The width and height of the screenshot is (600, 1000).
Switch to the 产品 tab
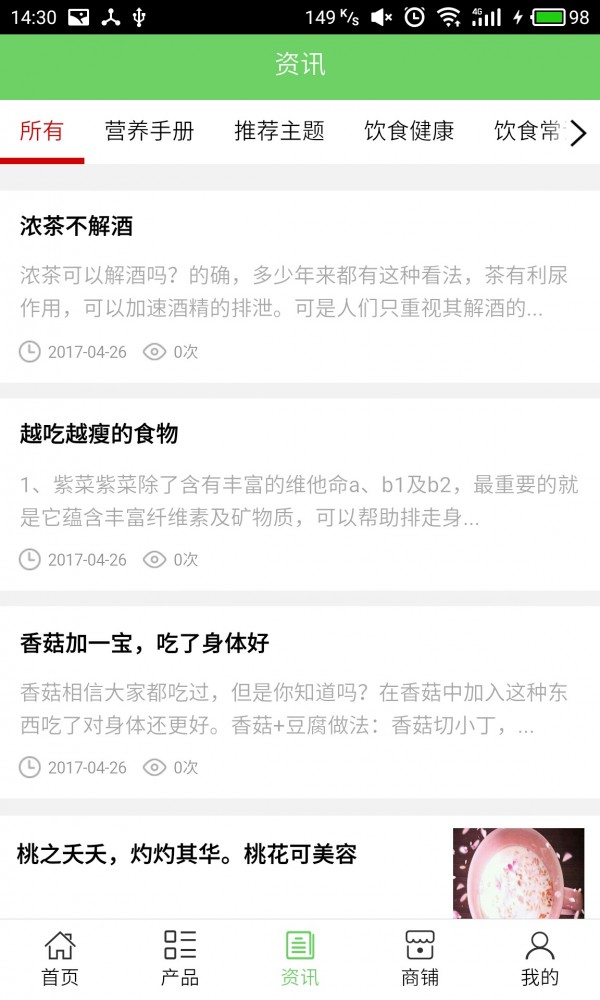[180, 958]
